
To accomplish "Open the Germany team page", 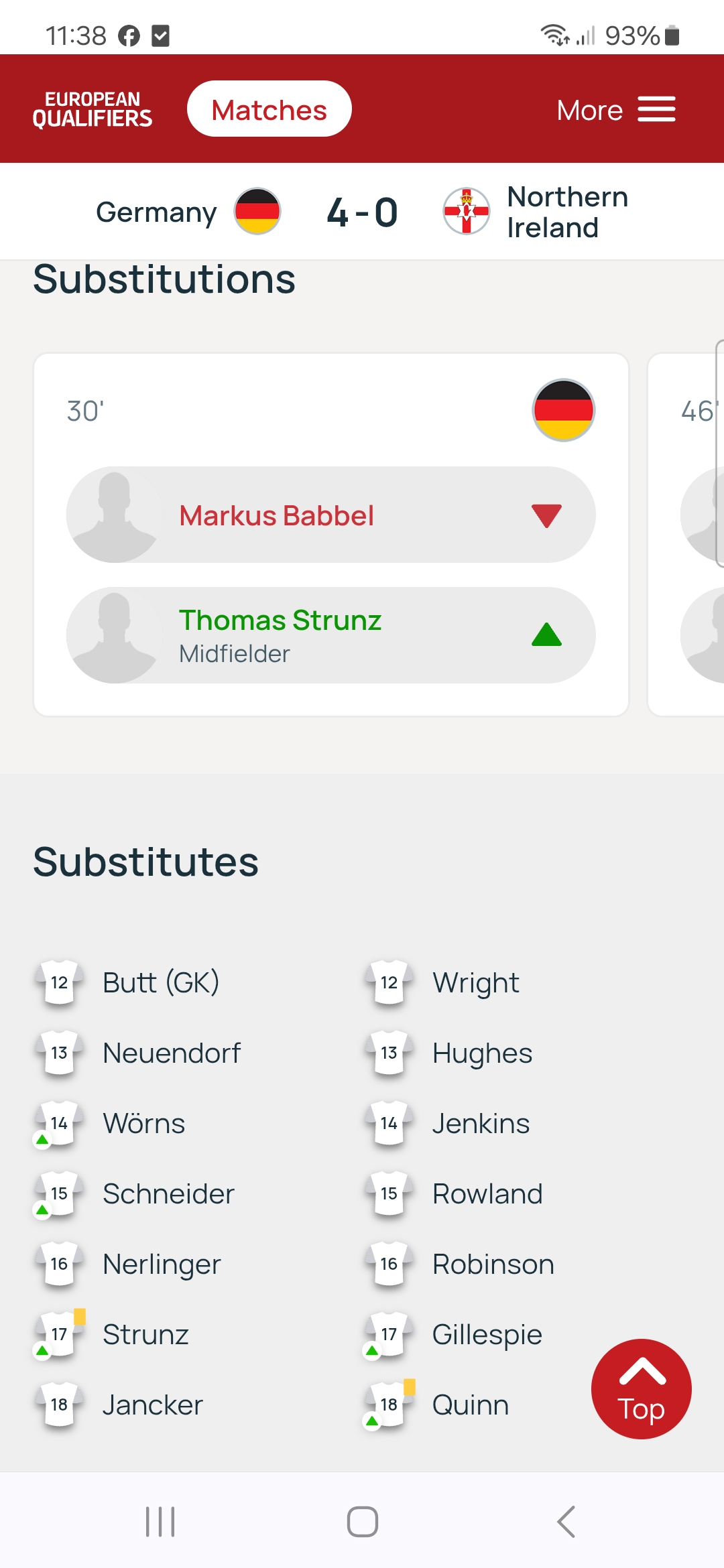I will click(x=188, y=212).
